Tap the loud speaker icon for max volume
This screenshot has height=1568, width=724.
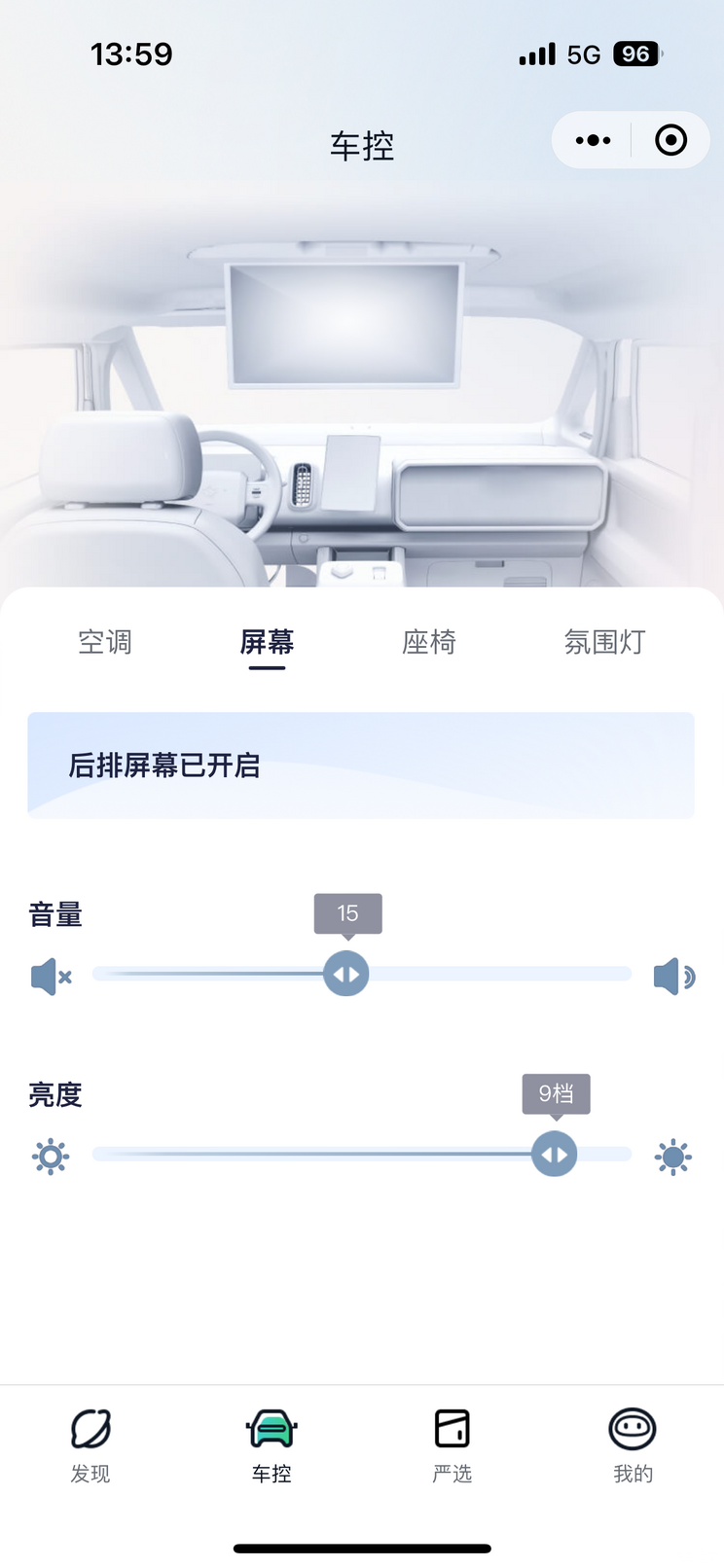[x=673, y=976]
